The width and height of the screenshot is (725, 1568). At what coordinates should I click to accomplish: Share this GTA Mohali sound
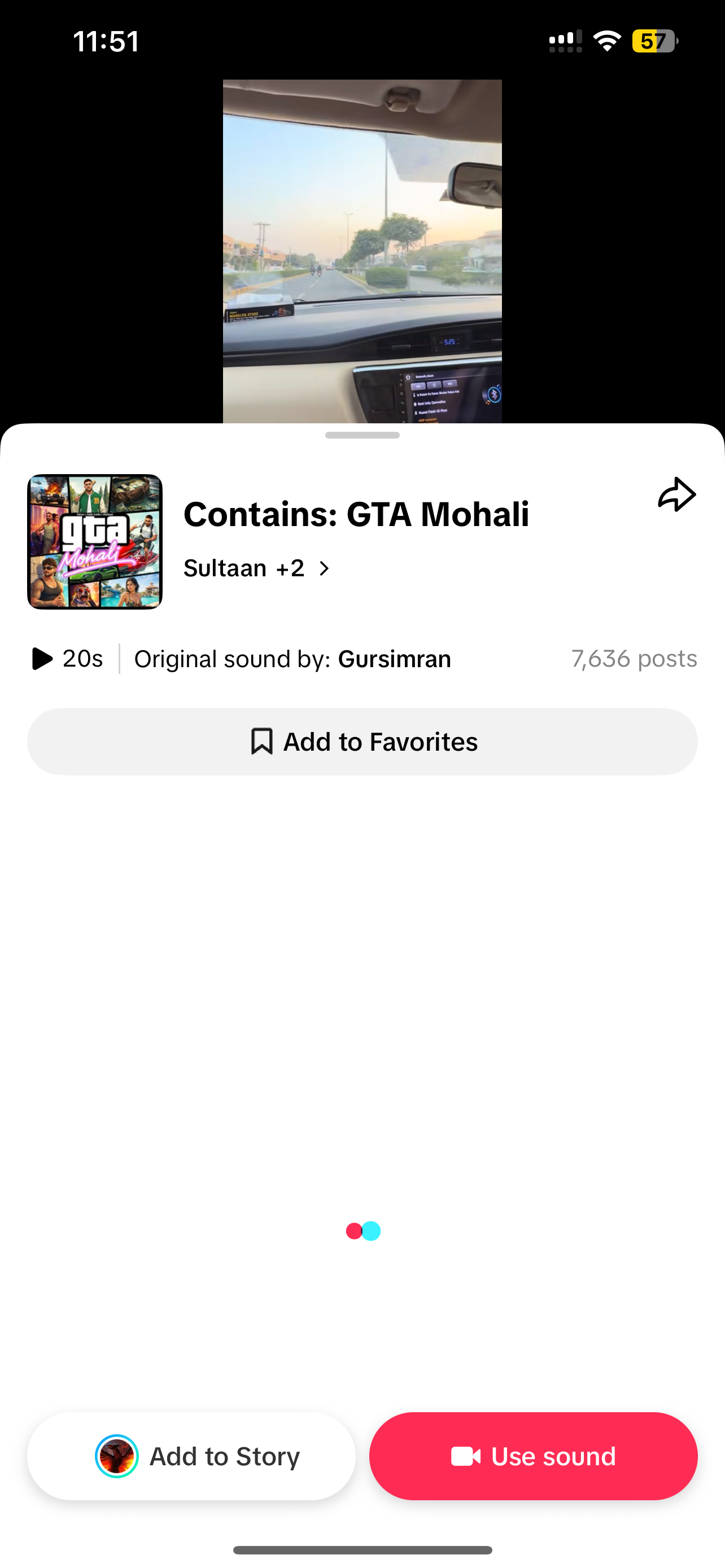pos(676,495)
